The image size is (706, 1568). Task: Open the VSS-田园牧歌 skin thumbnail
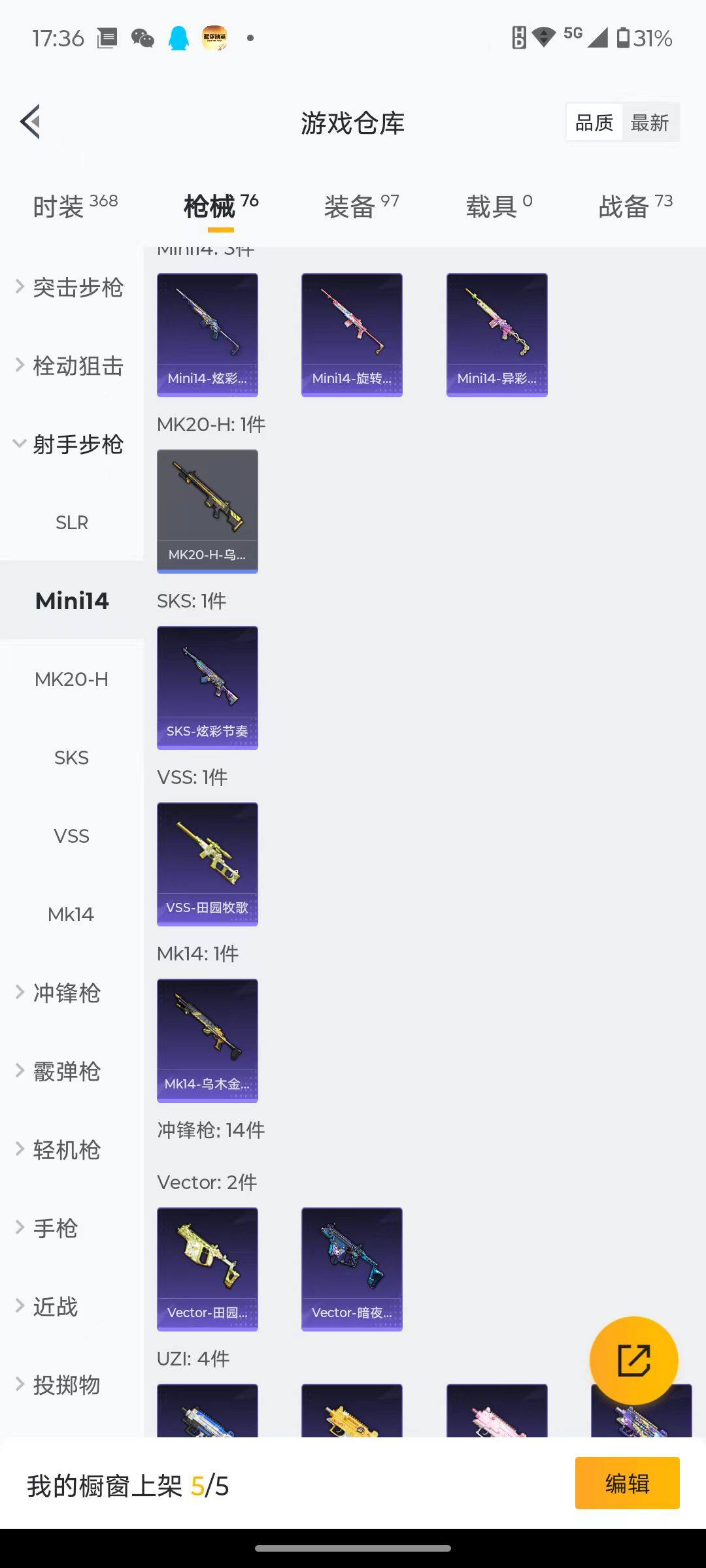click(207, 862)
